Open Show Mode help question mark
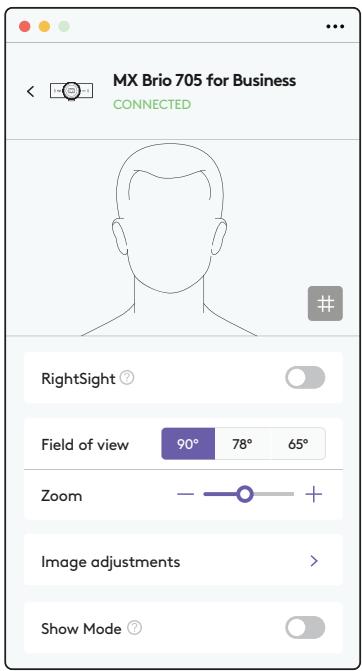The image size is (362, 671). click(x=135, y=628)
